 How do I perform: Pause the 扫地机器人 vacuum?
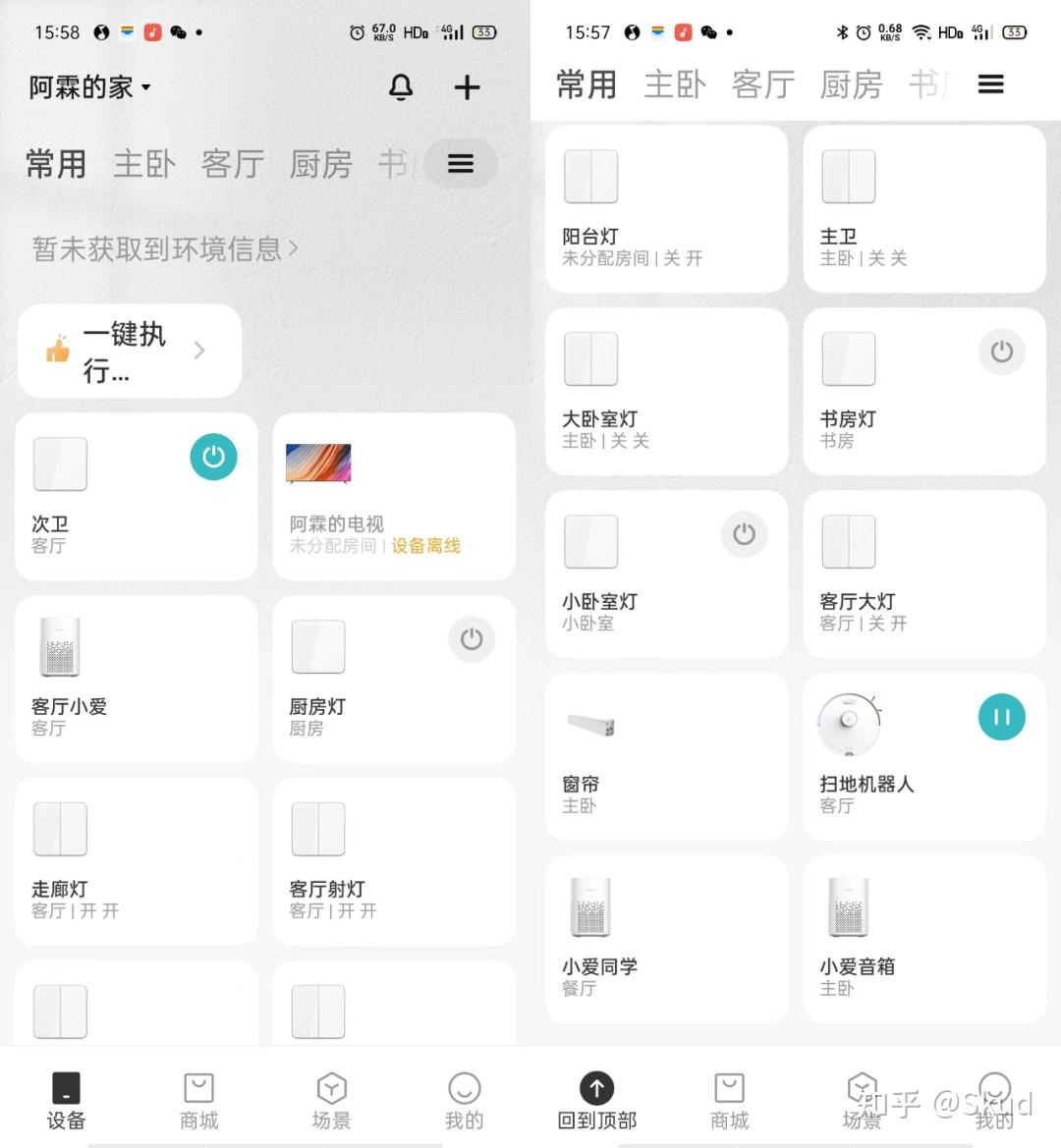pos(1001,717)
